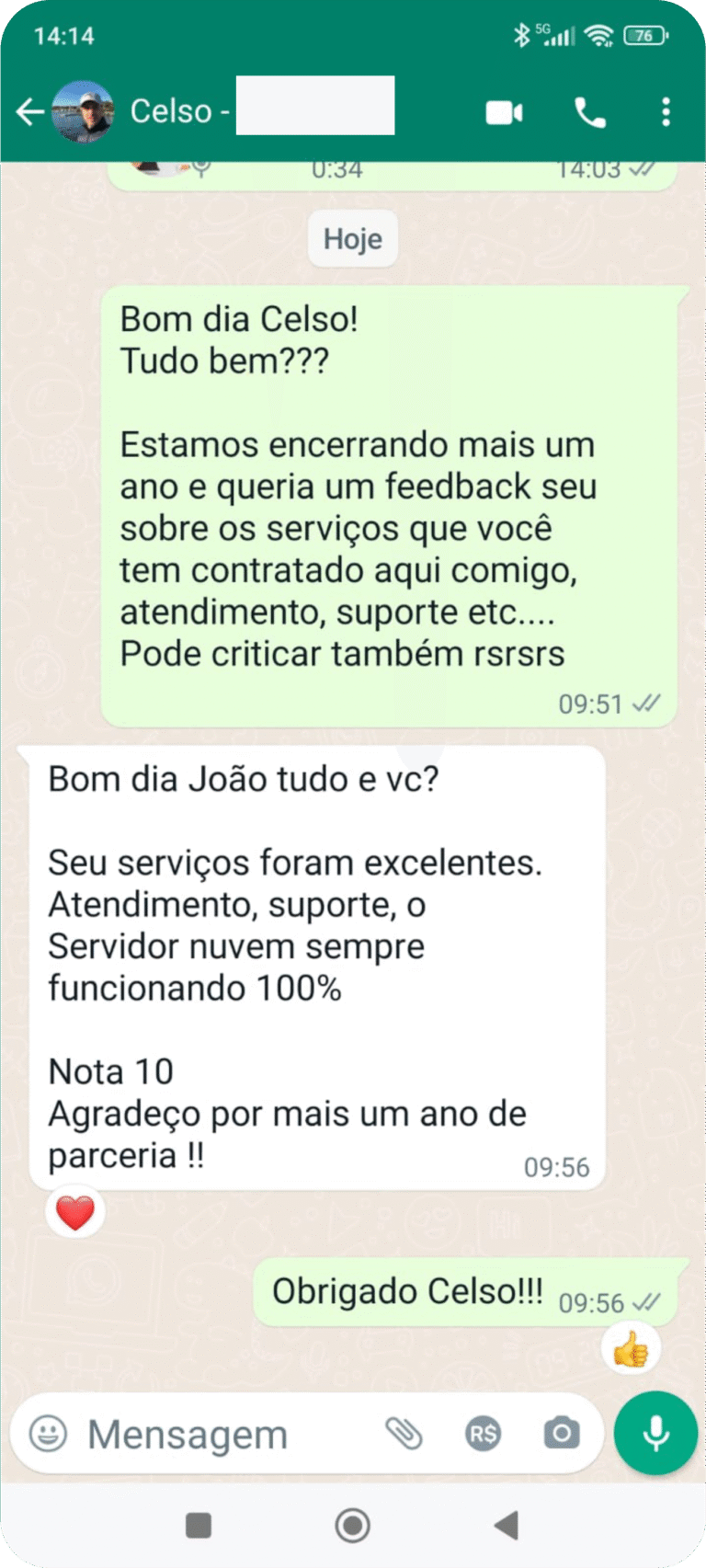
Task: Tap the microphone voice message button
Action: tap(655, 1433)
